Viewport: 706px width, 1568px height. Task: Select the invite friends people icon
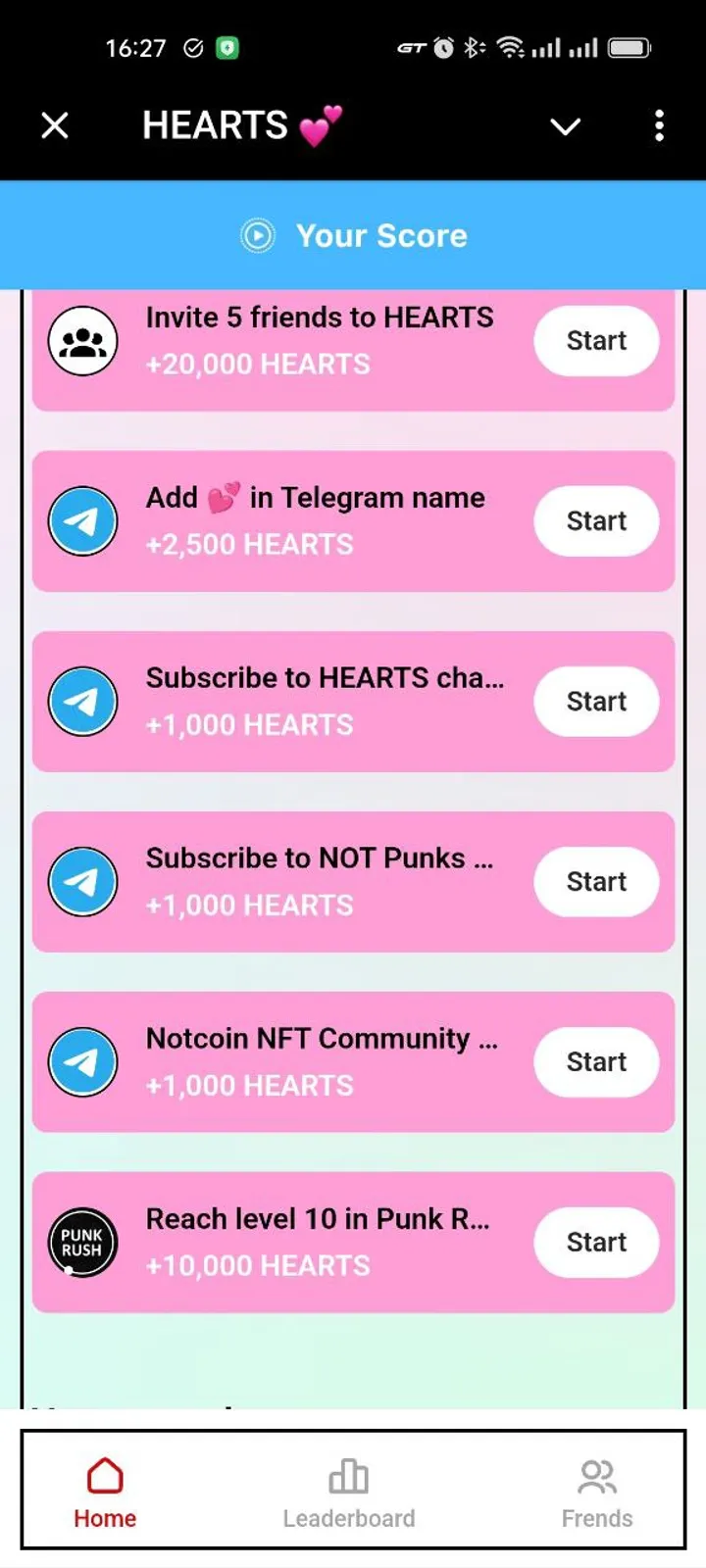[x=83, y=340]
